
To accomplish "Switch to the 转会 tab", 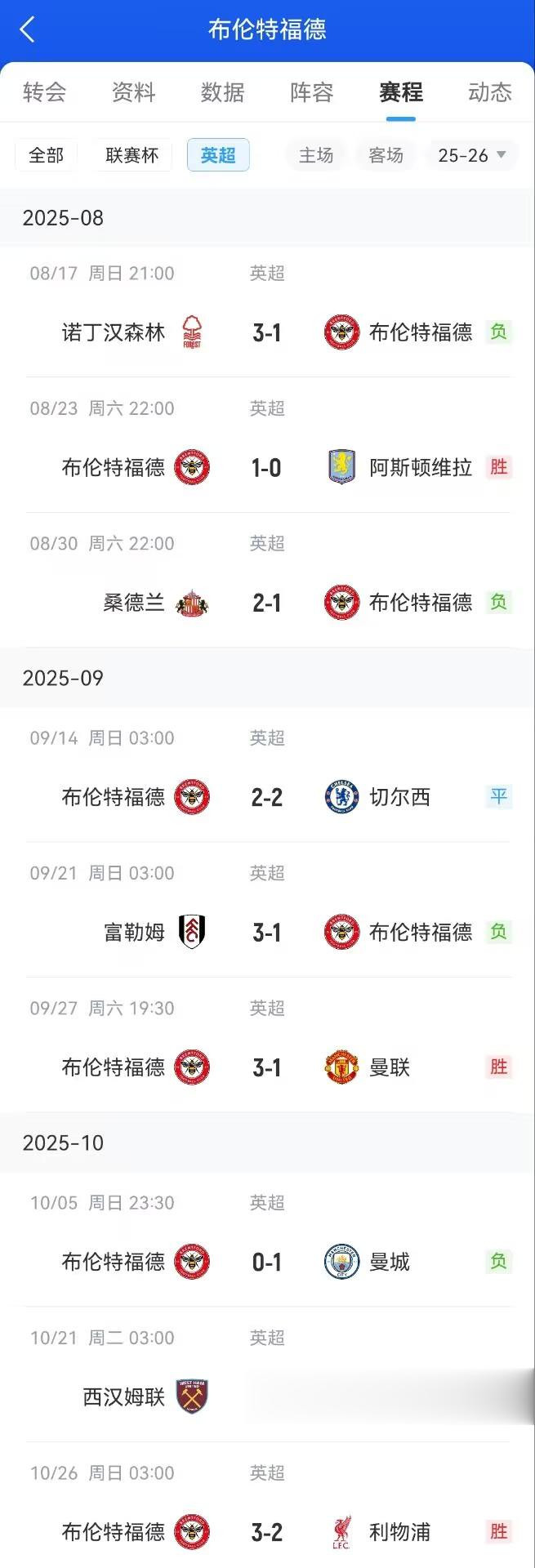I will [x=44, y=92].
